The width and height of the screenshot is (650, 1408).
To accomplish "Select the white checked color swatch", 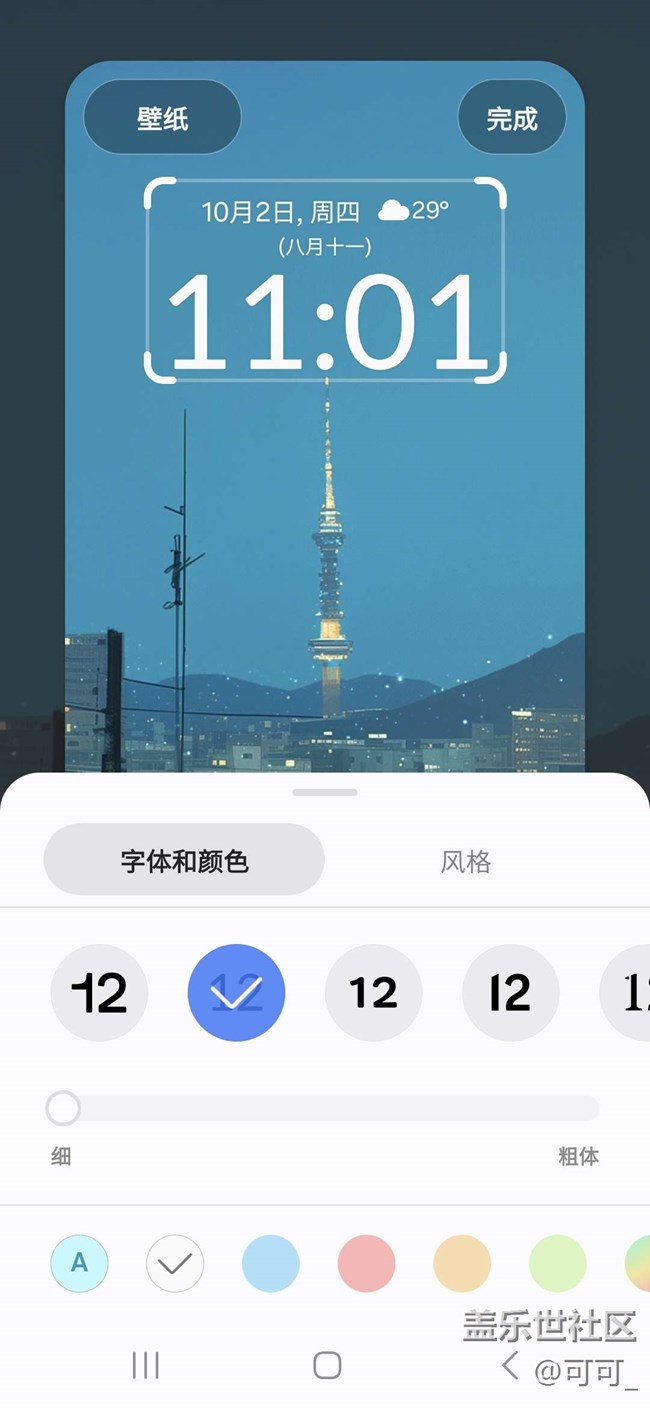I will [x=175, y=1263].
